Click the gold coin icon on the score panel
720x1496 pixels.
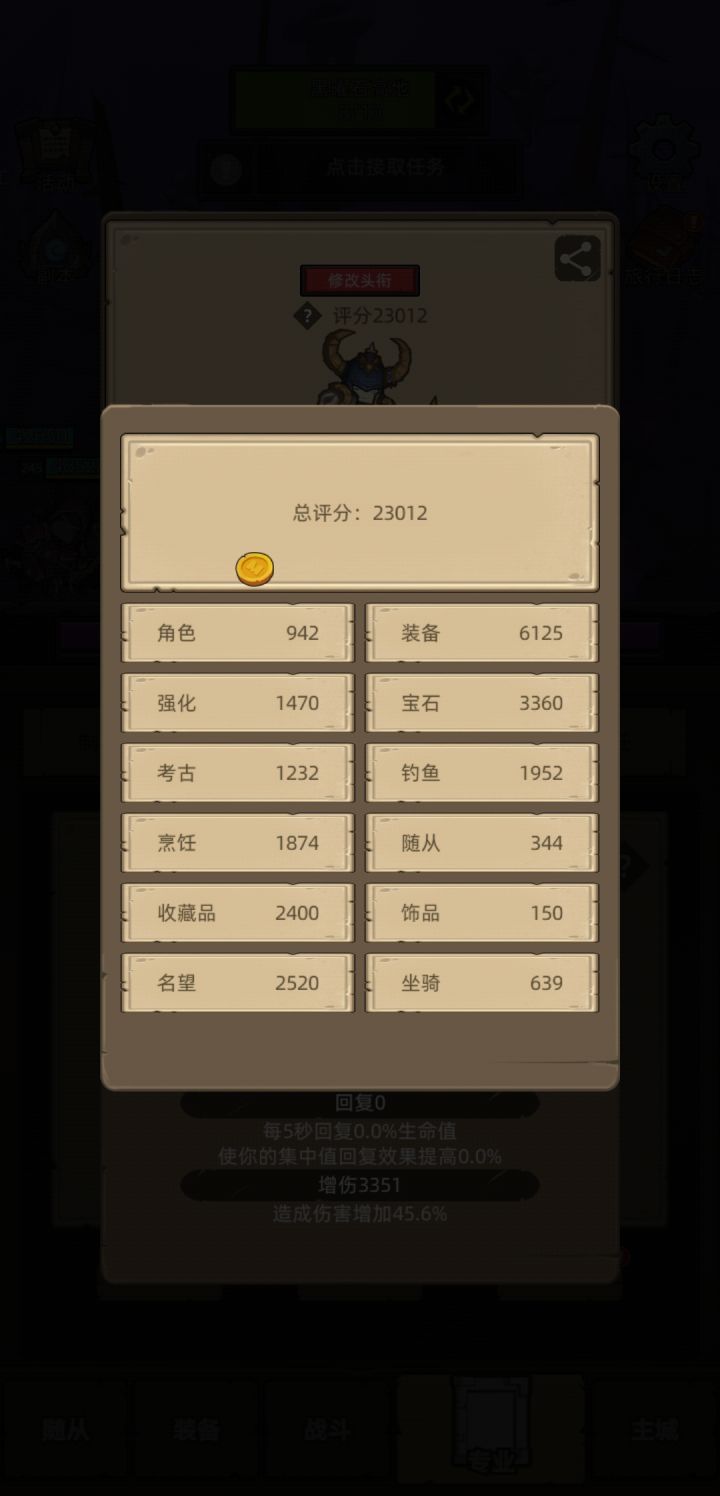tap(253, 567)
